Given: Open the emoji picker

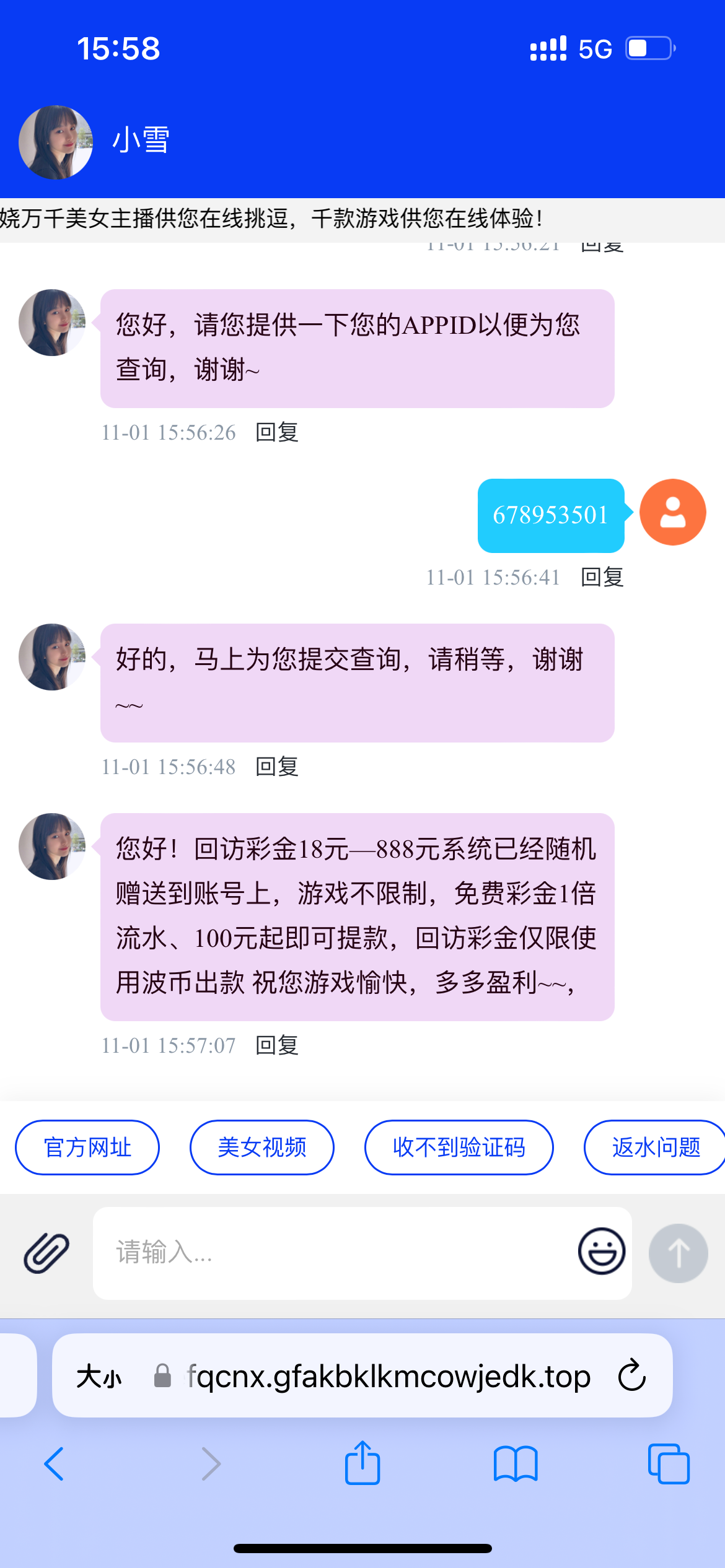Looking at the screenshot, I should (x=601, y=1251).
